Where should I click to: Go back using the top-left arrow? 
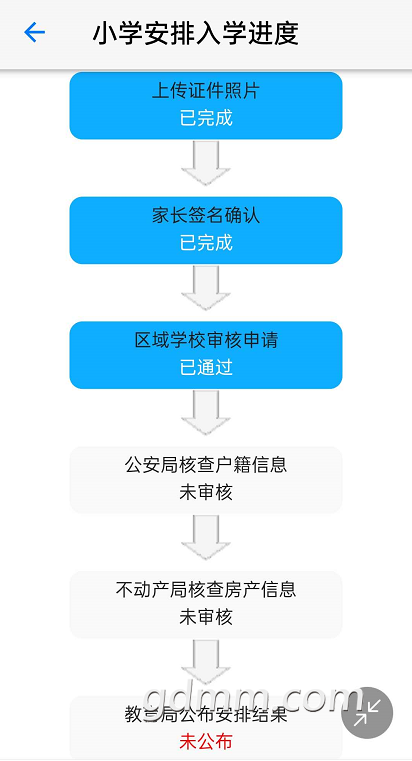click(34, 33)
